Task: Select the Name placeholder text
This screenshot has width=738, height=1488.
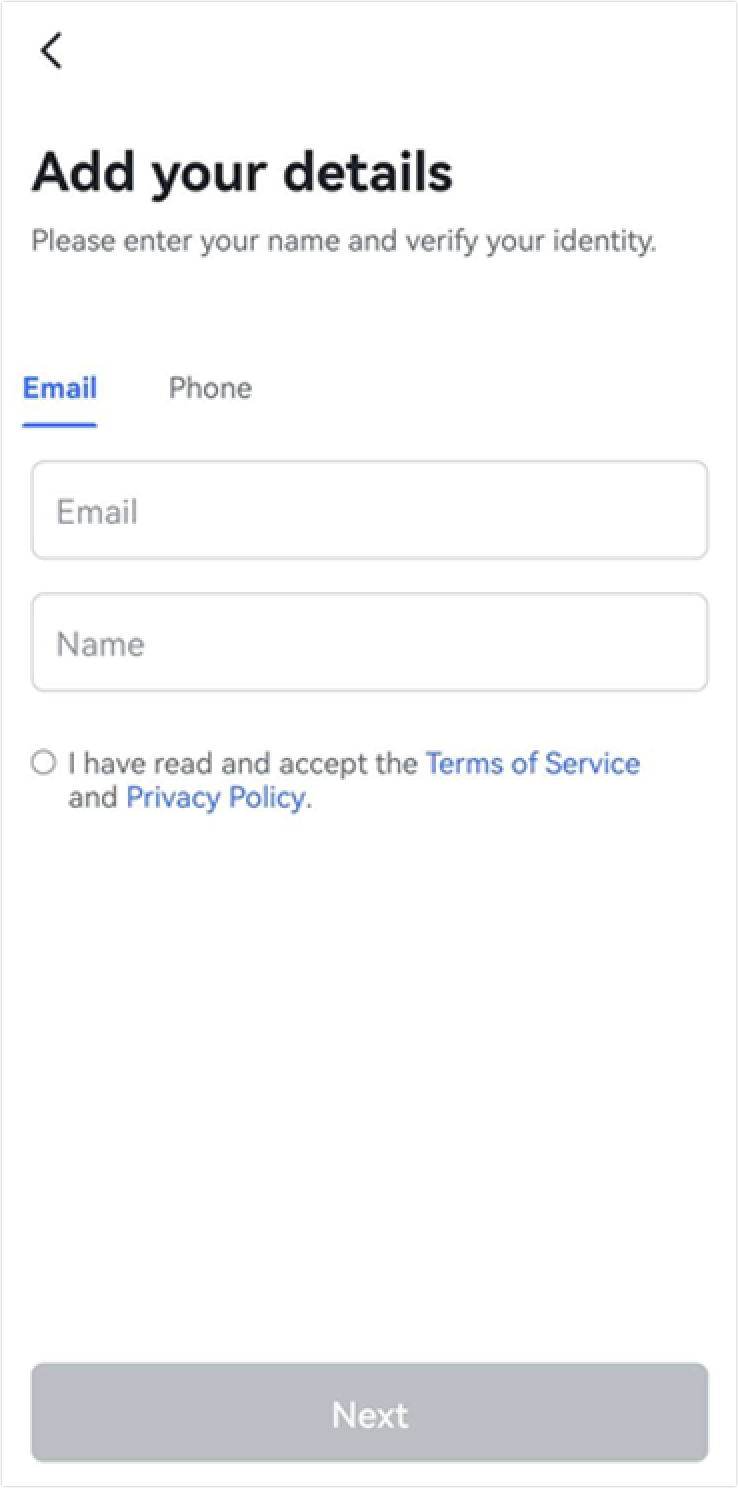Action: [x=100, y=643]
